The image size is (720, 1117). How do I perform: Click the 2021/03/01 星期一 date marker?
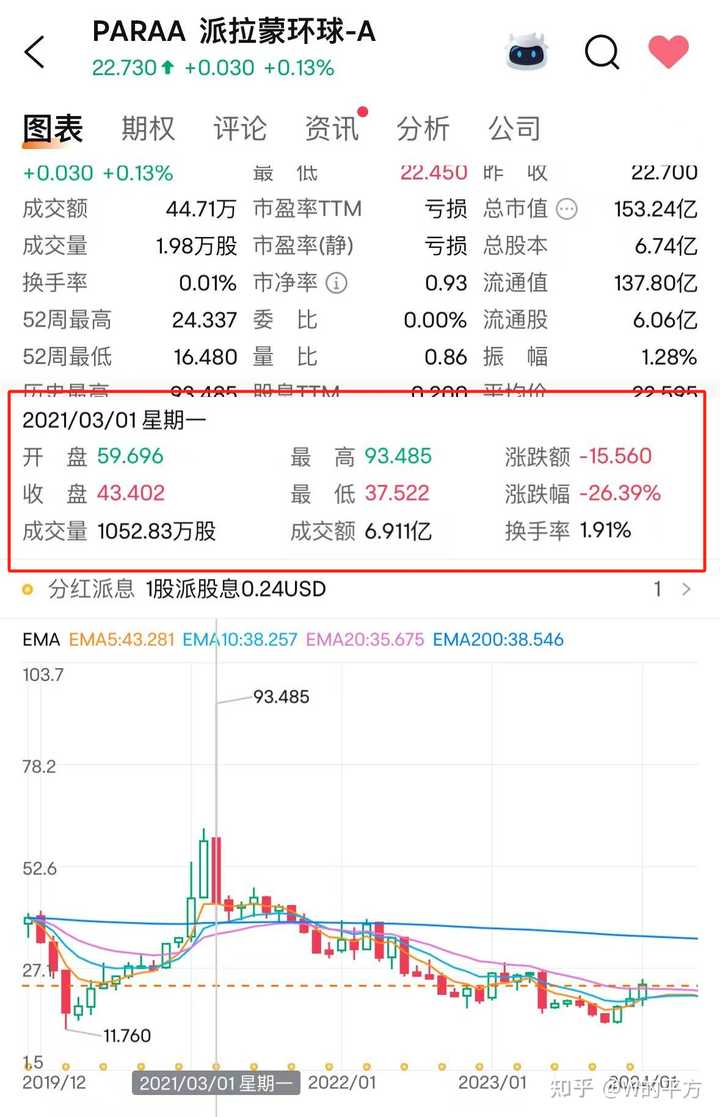click(x=216, y=1082)
